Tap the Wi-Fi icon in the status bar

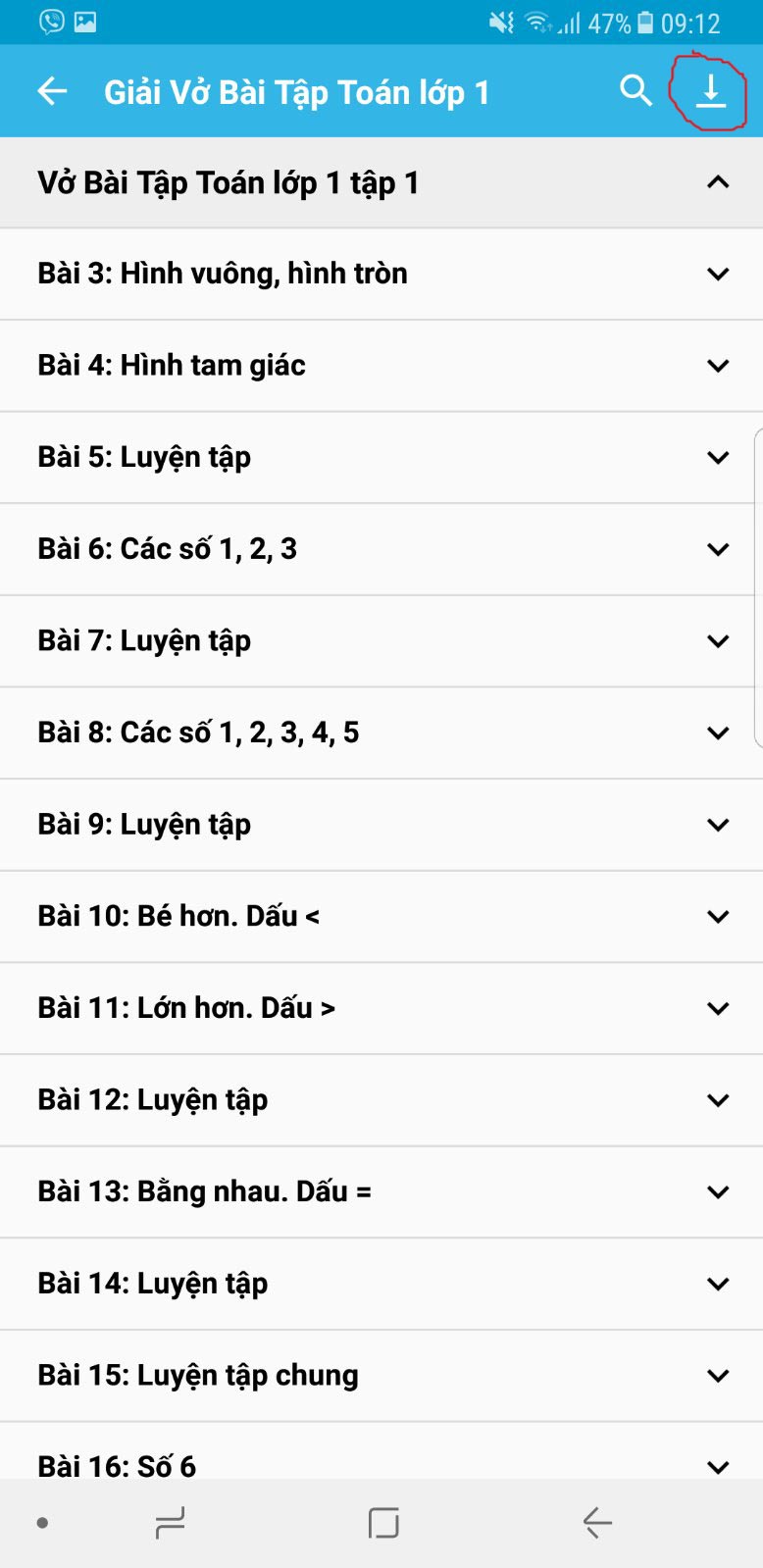(x=538, y=23)
